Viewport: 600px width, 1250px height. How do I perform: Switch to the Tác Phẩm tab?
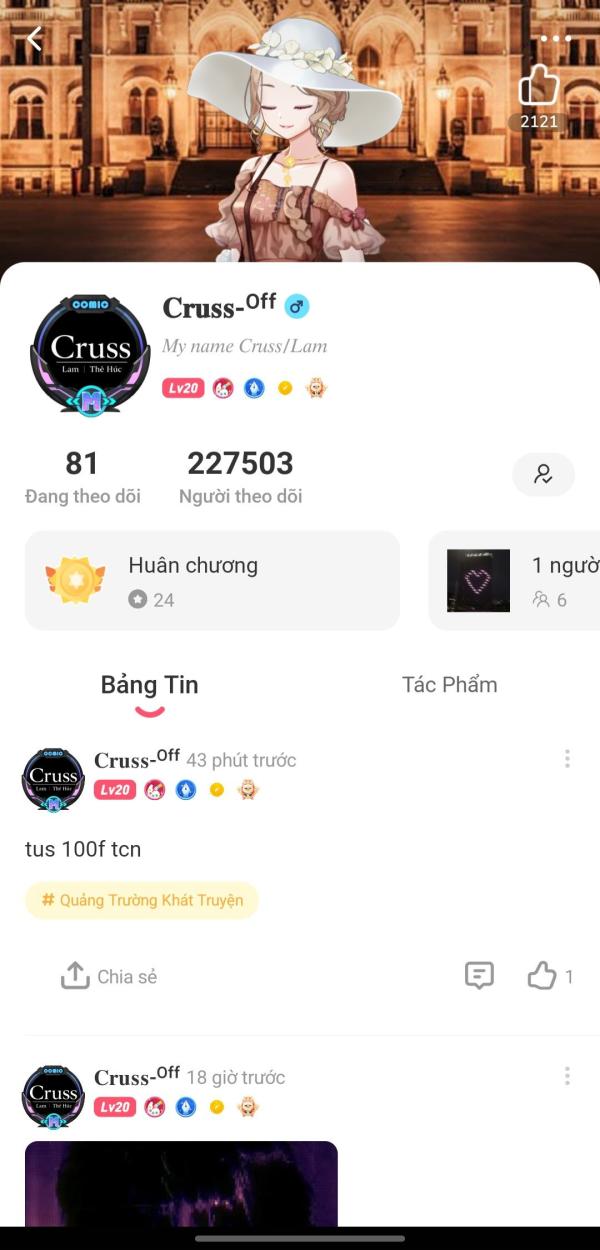coord(449,685)
